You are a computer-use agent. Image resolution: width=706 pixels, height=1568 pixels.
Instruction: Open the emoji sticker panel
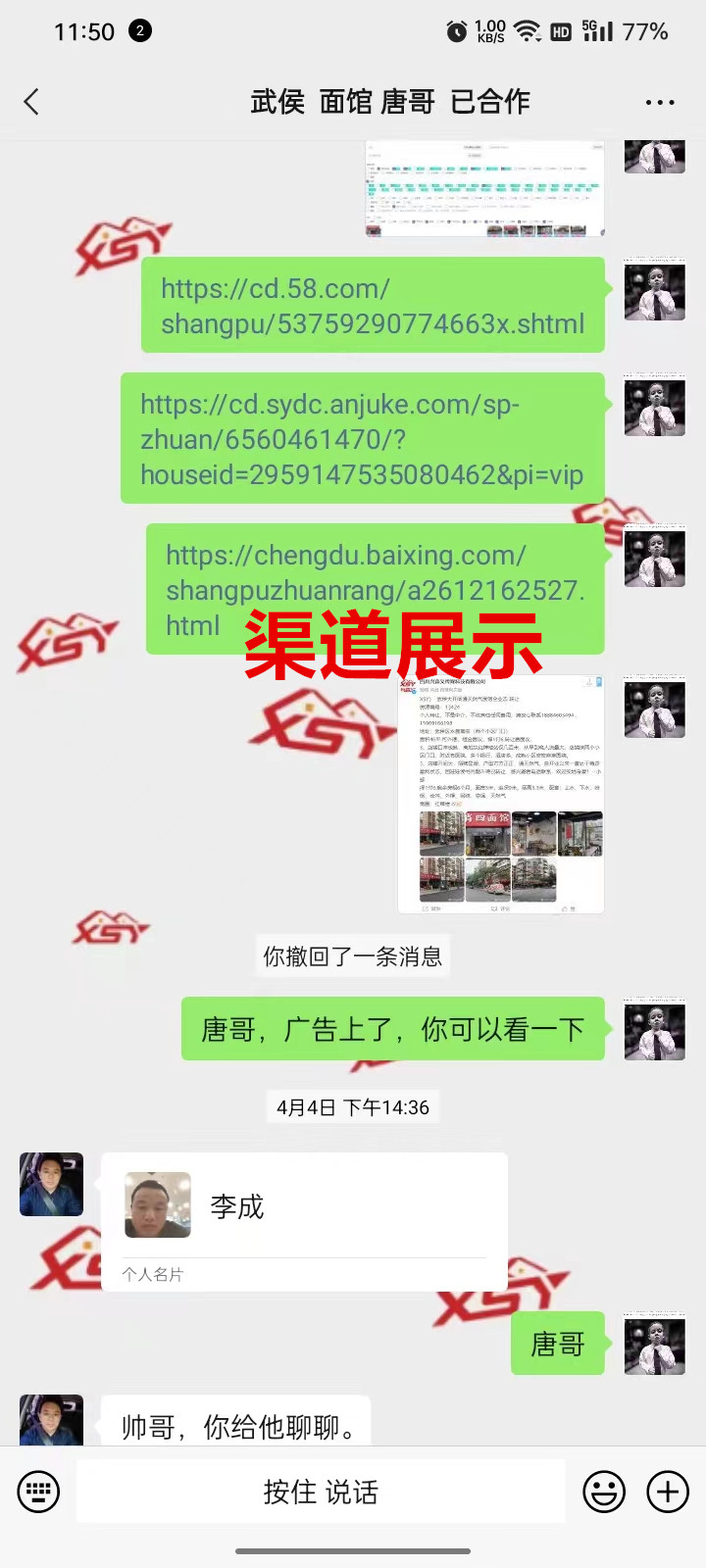(603, 1492)
